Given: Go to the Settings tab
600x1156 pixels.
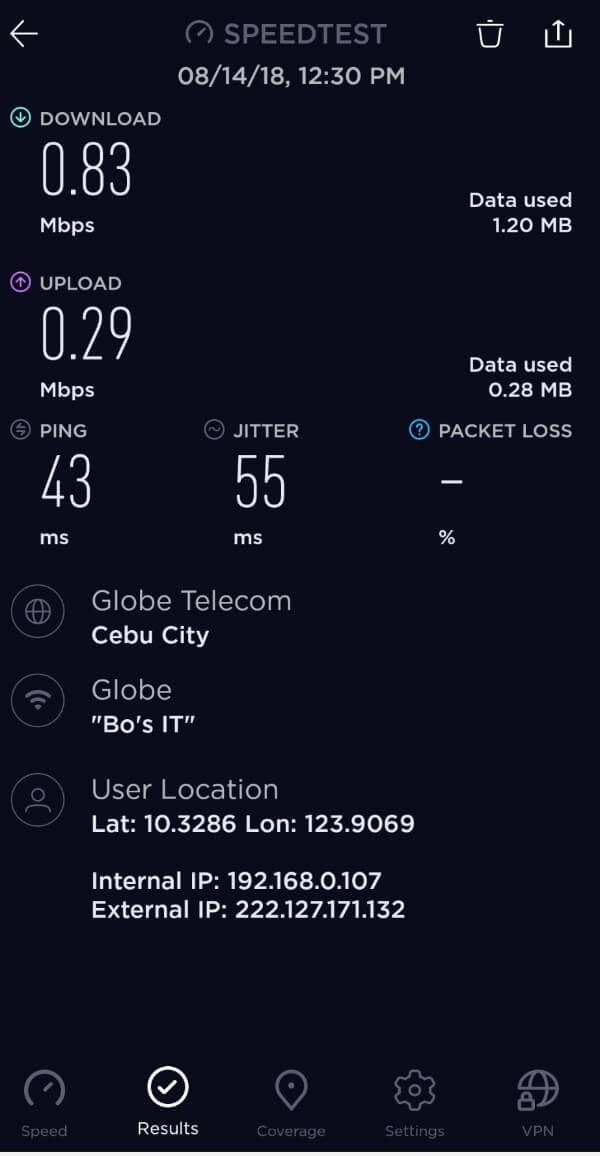Looking at the screenshot, I should (414, 1103).
